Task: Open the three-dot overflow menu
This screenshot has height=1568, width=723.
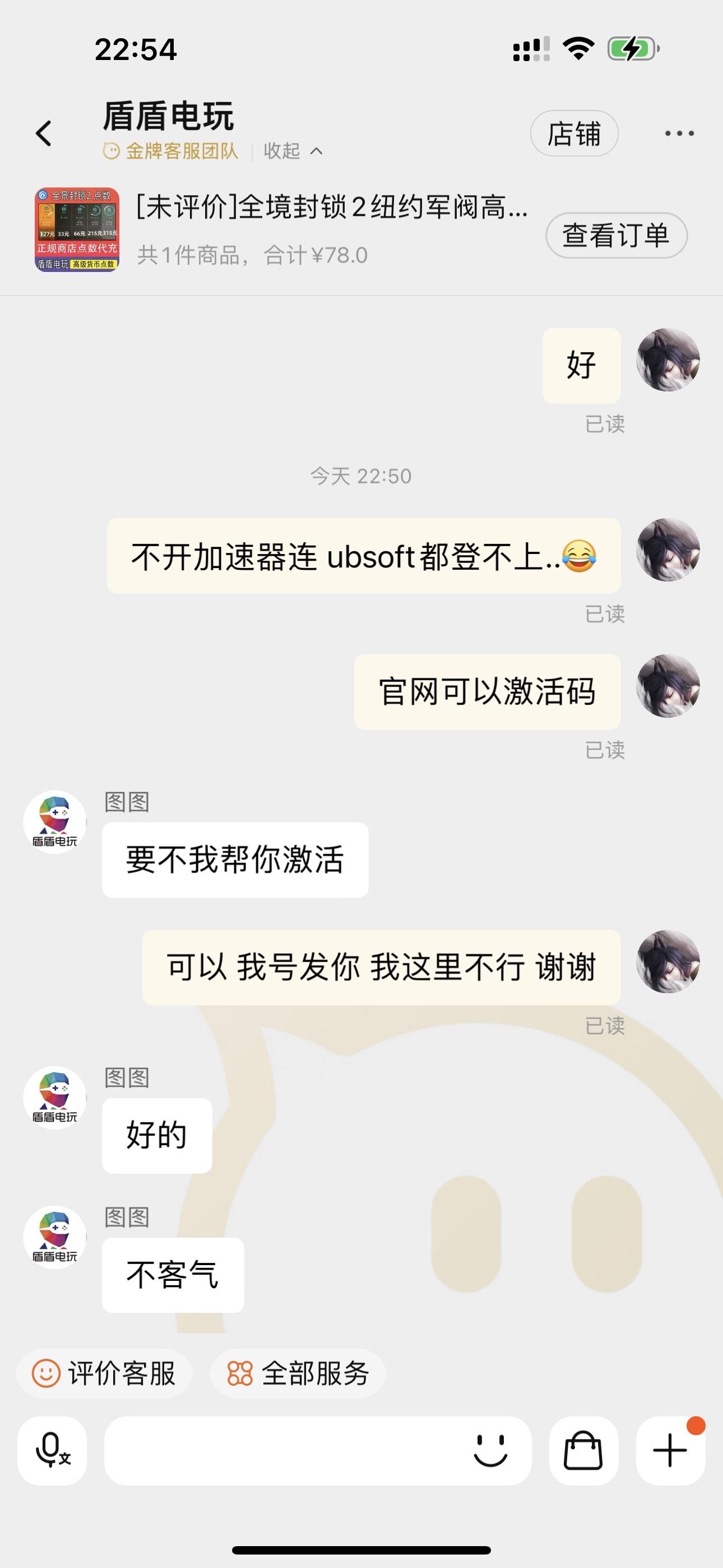Action: (x=679, y=133)
